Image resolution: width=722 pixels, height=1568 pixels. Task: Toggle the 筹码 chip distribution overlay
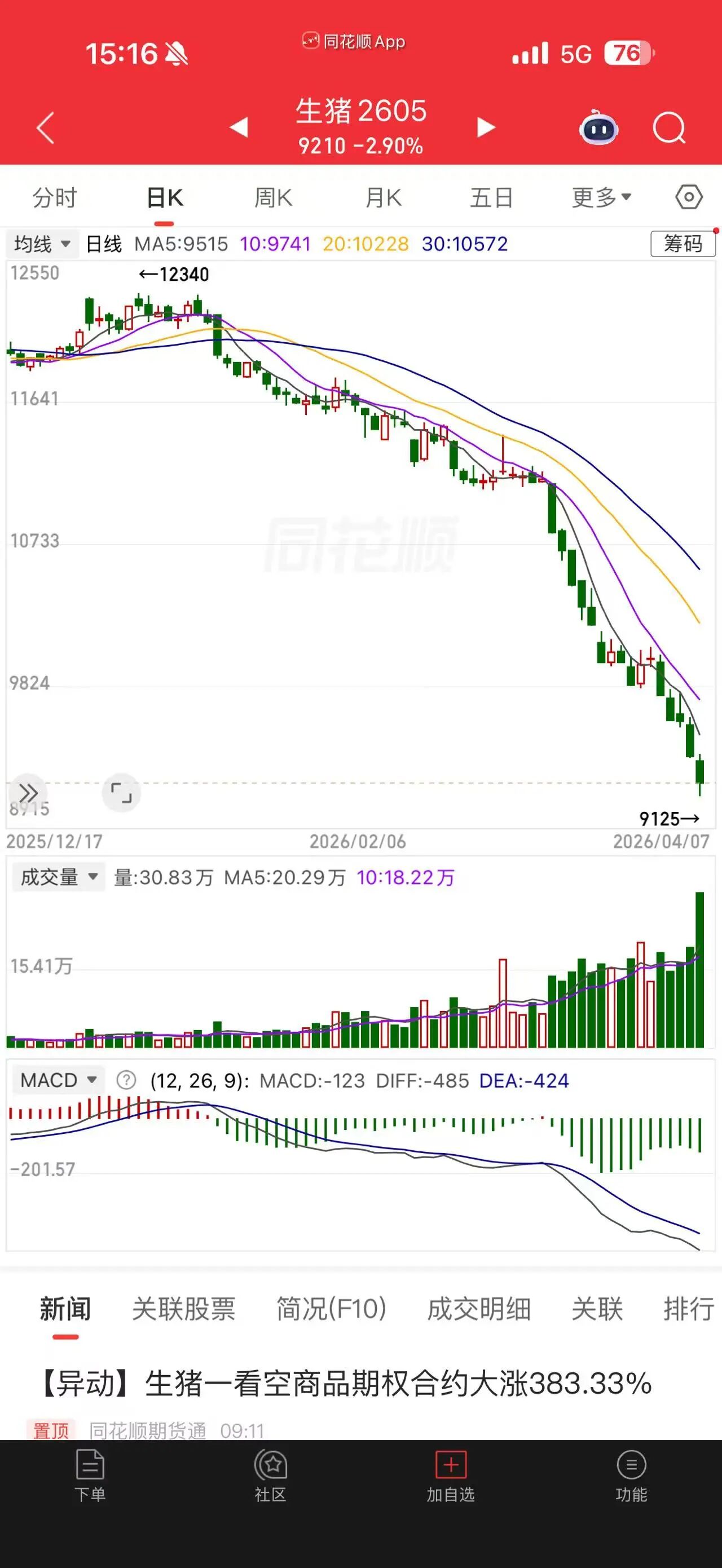pos(683,245)
